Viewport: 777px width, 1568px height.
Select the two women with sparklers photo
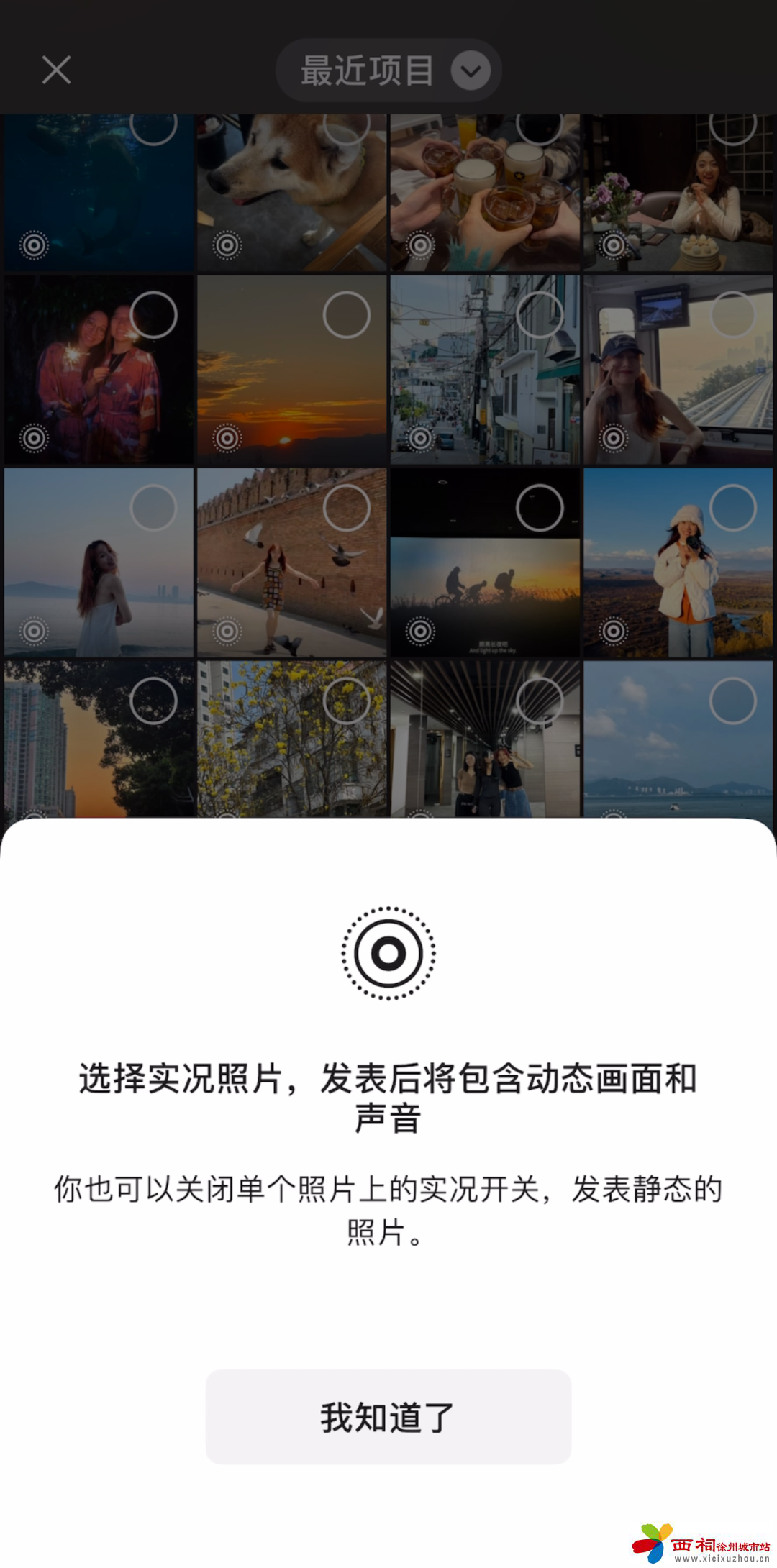153,315
